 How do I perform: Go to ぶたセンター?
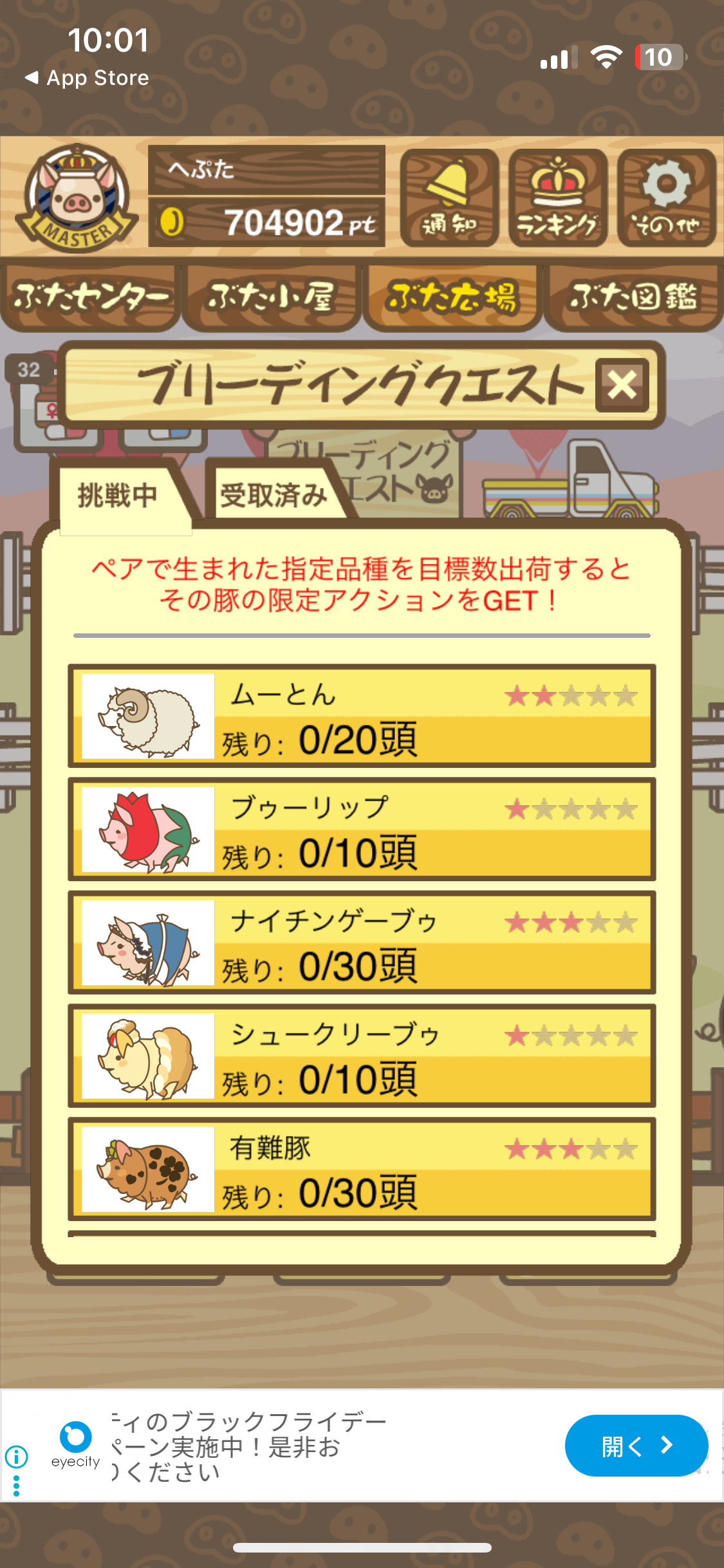coord(91,297)
